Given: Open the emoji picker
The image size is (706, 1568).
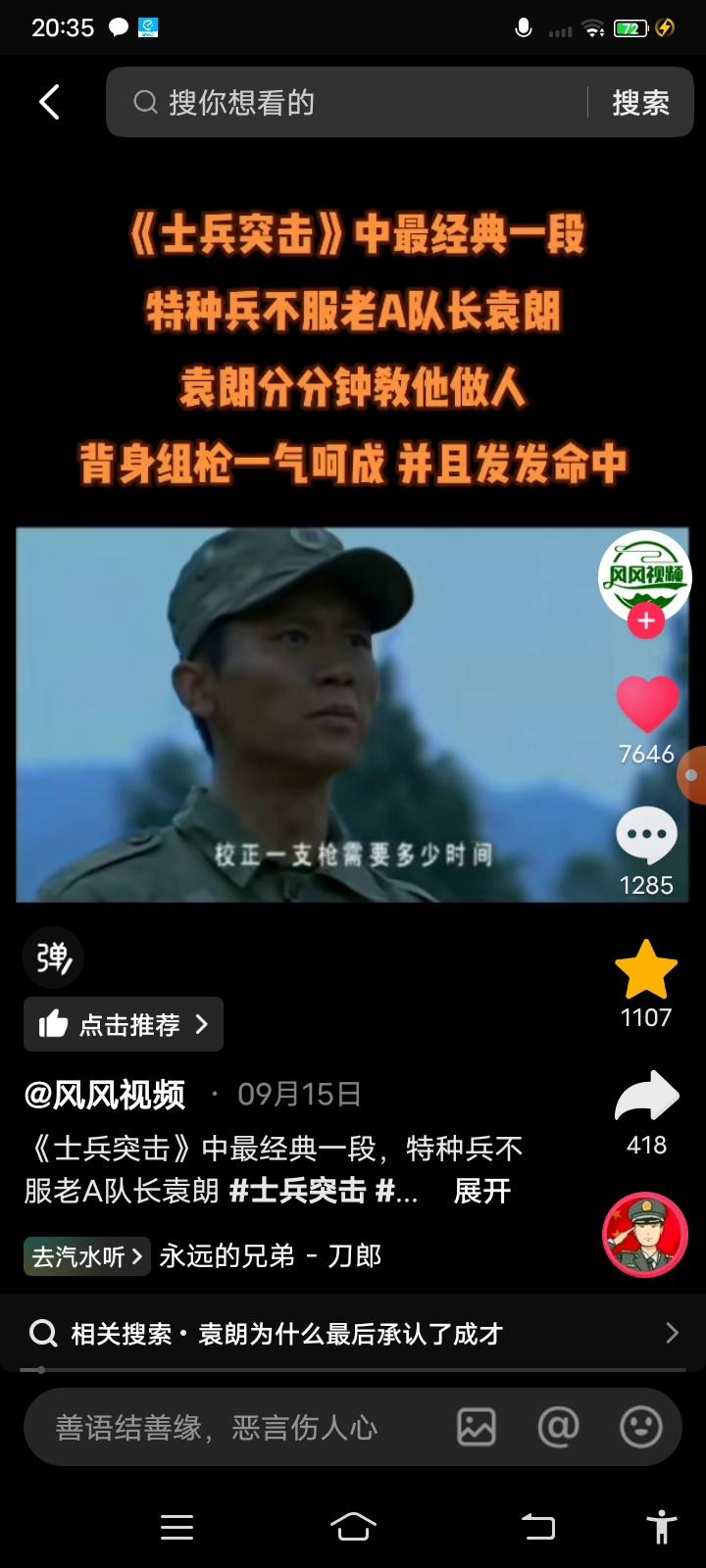Looking at the screenshot, I should click(x=641, y=1428).
